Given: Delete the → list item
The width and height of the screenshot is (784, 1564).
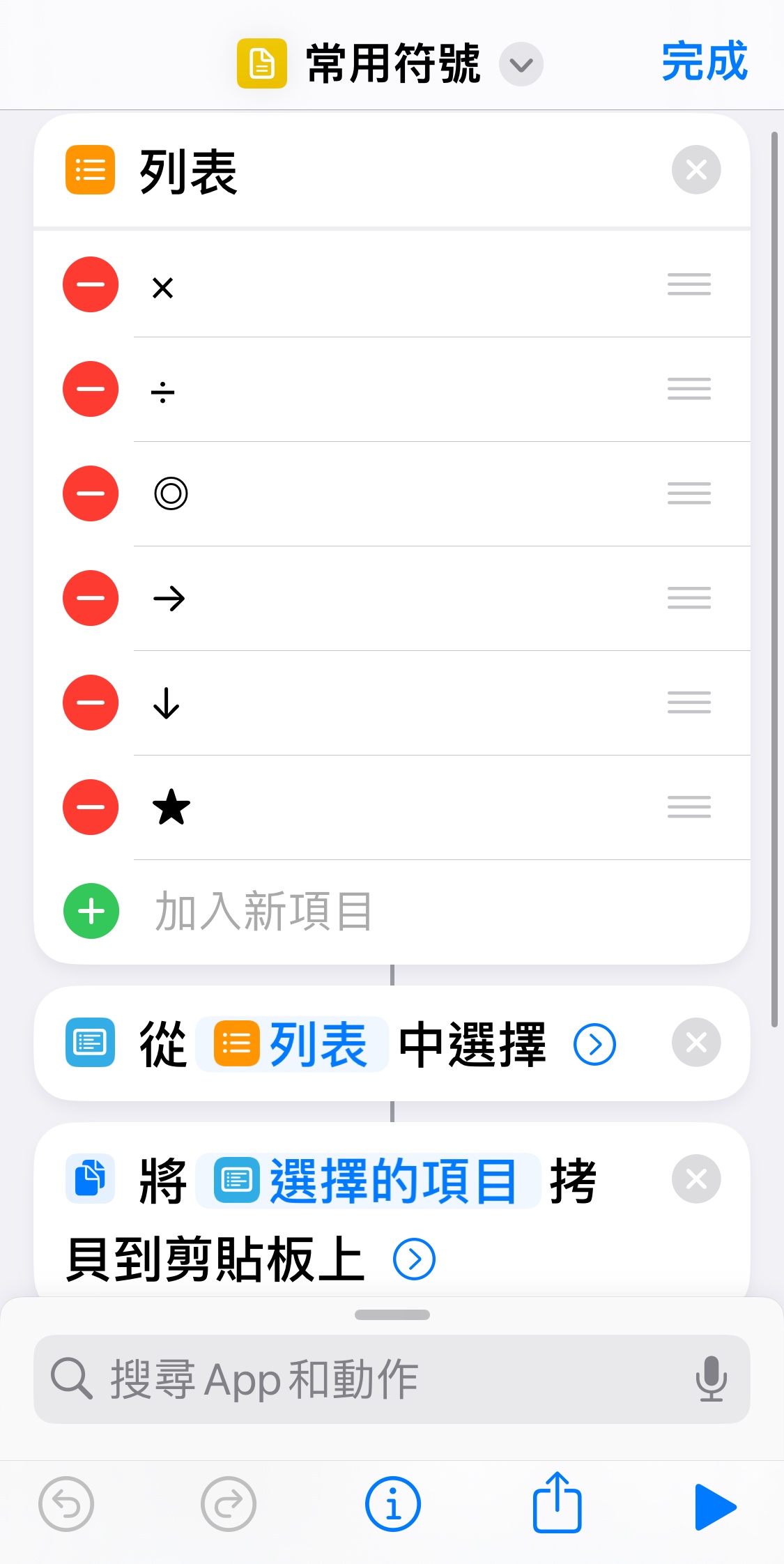Looking at the screenshot, I should pos(91,598).
